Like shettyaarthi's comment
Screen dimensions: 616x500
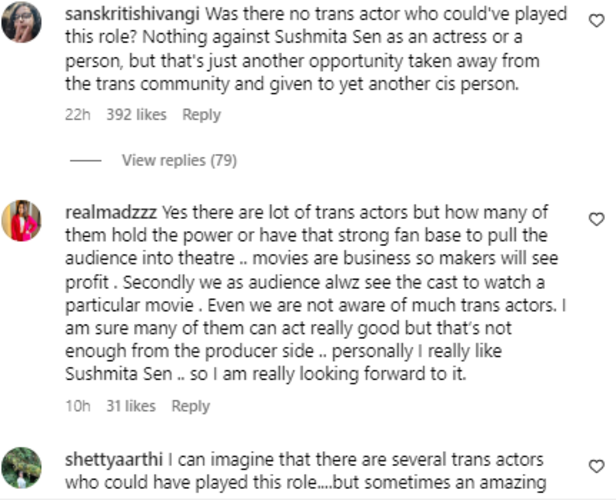(x=597, y=466)
